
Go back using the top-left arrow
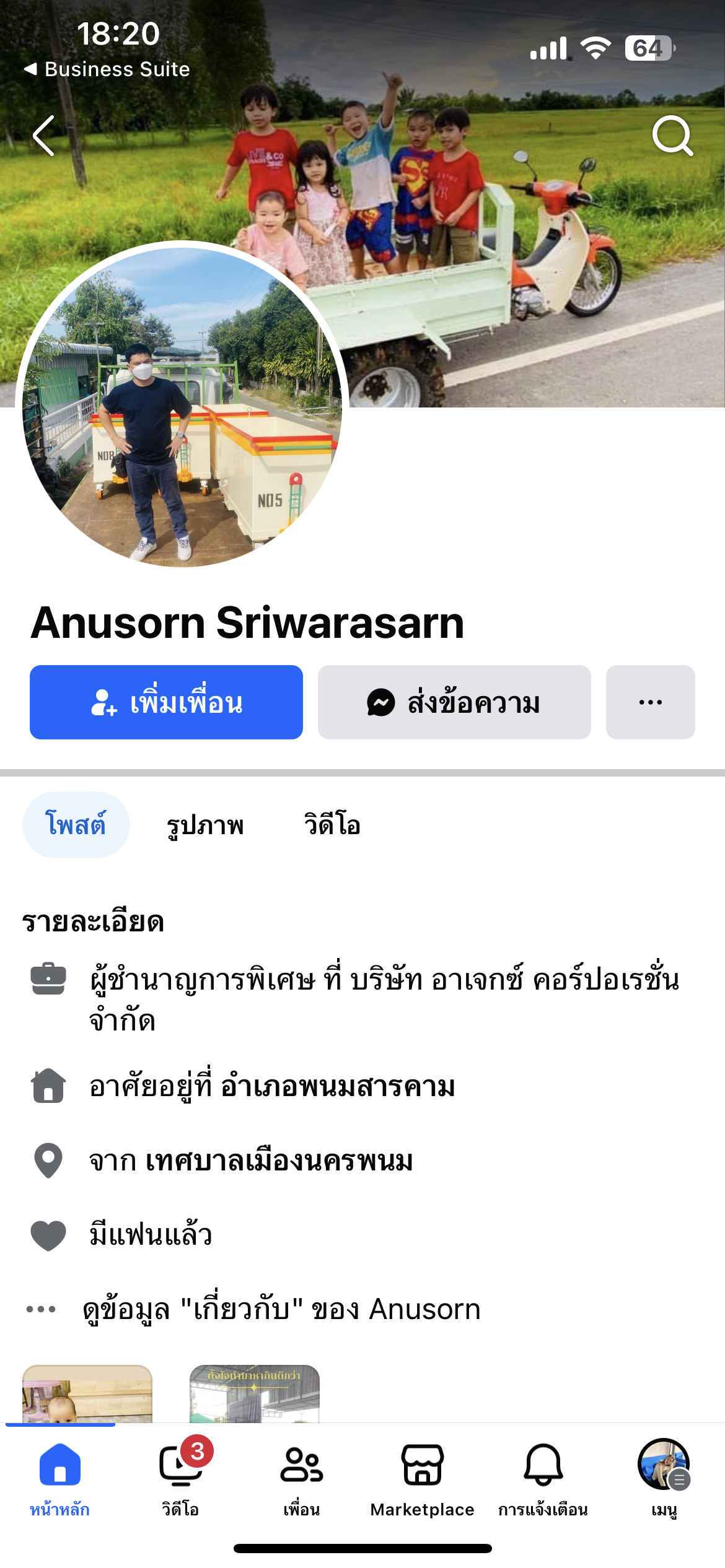tap(44, 136)
